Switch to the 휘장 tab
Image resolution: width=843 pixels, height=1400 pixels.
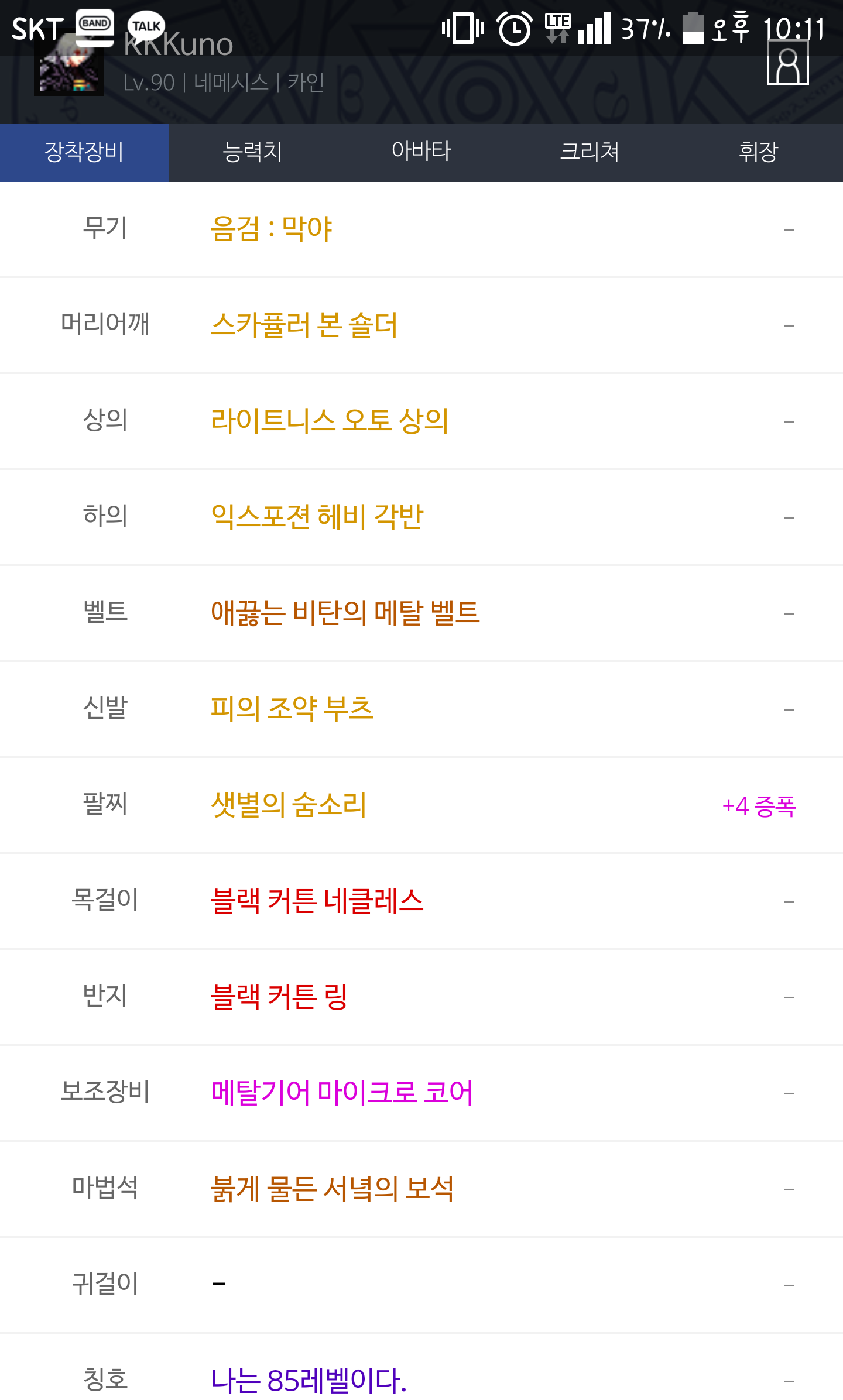pyautogui.click(x=759, y=152)
